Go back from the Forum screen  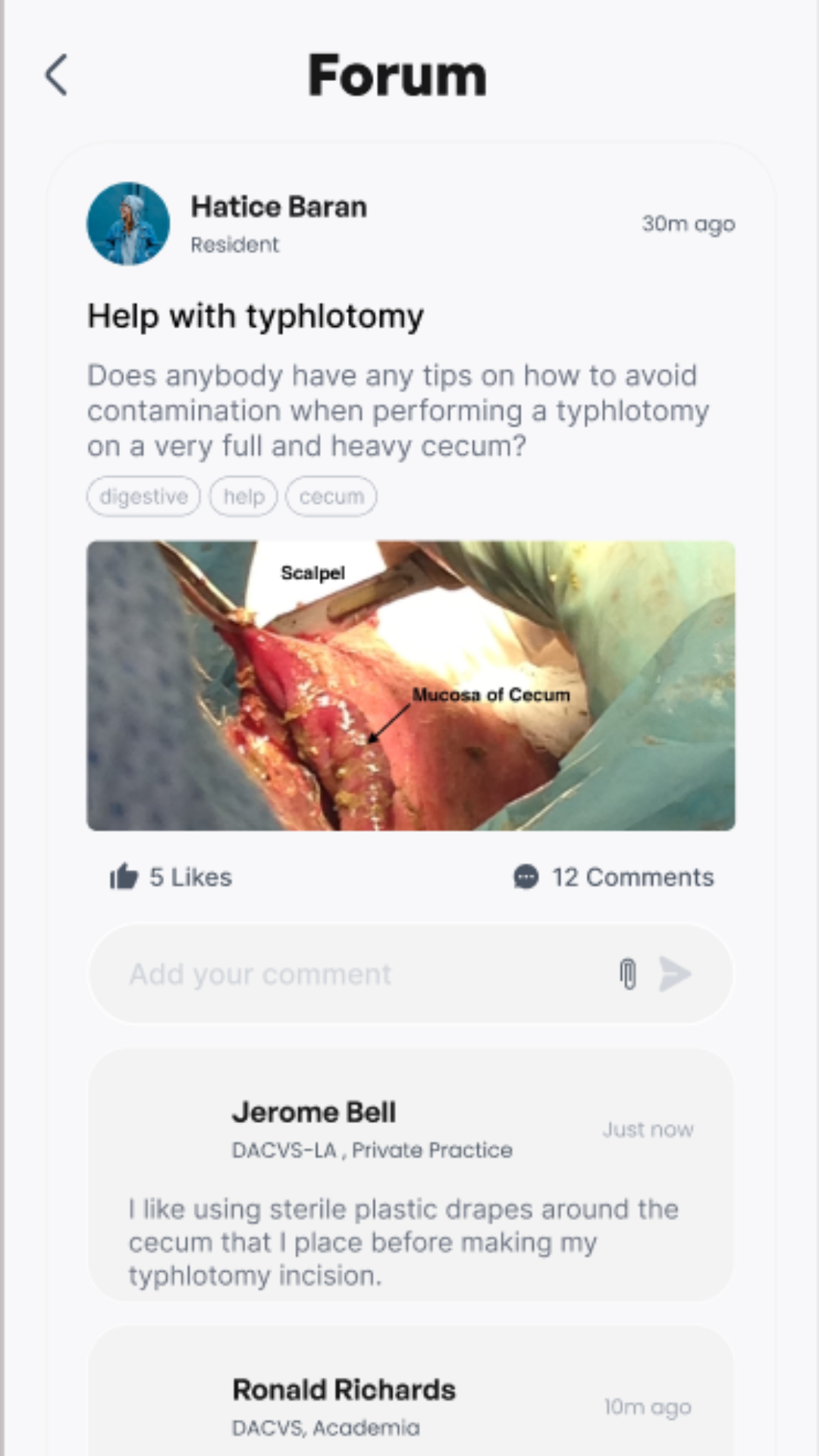(x=57, y=75)
